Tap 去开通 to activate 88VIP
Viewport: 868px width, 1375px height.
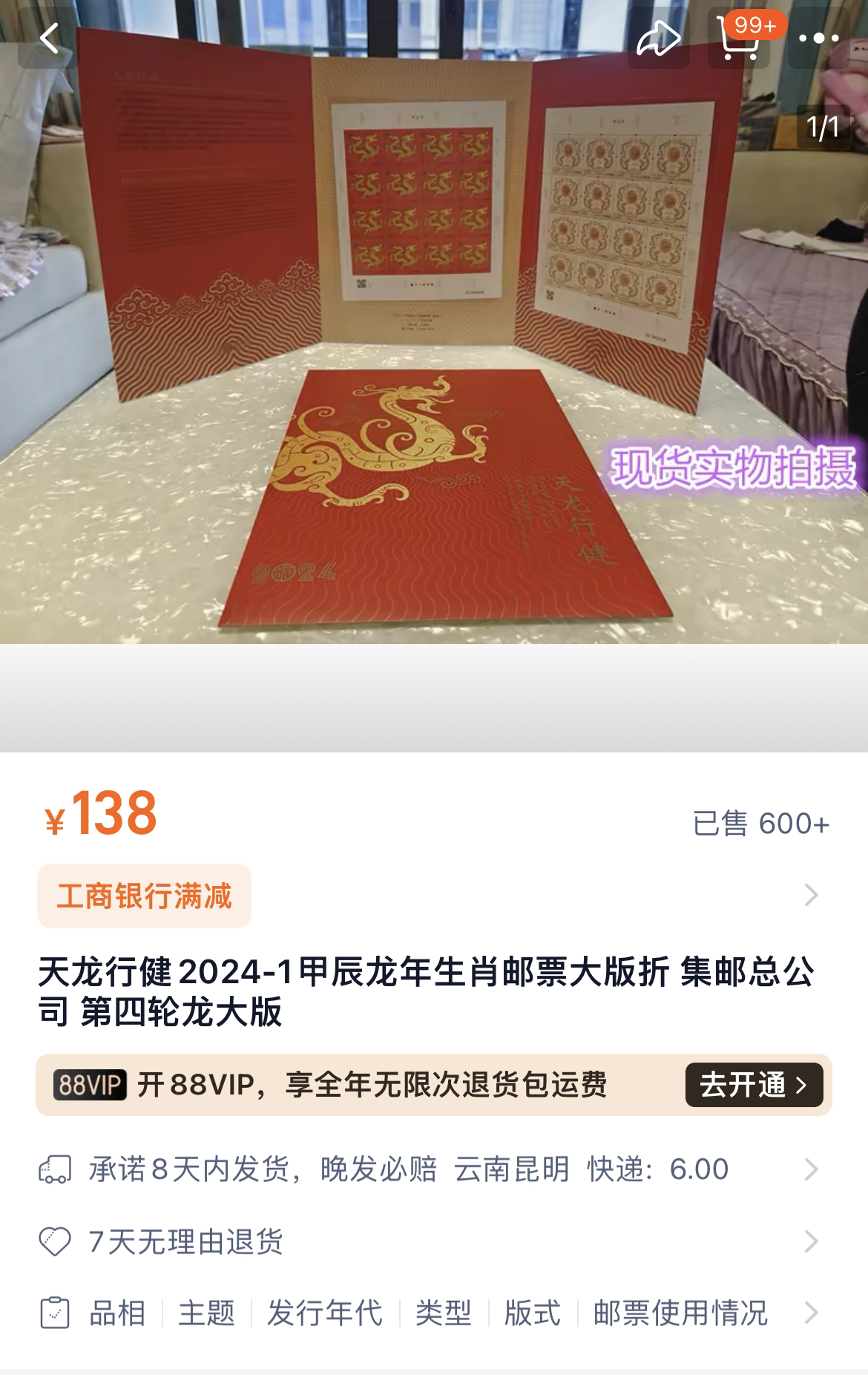pyautogui.click(x=753, y=1085)
